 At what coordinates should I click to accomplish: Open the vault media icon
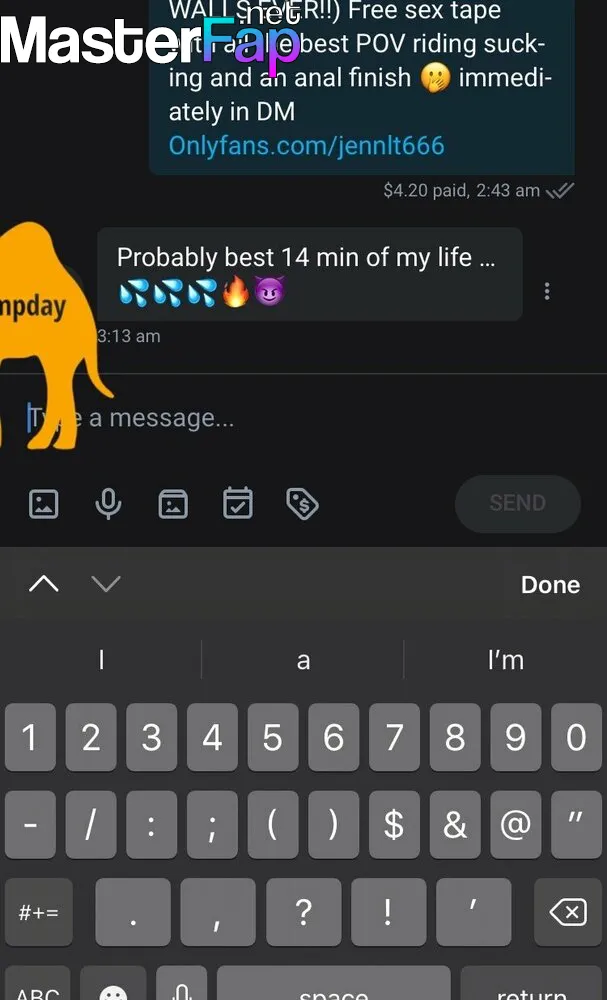pos(173,504)
